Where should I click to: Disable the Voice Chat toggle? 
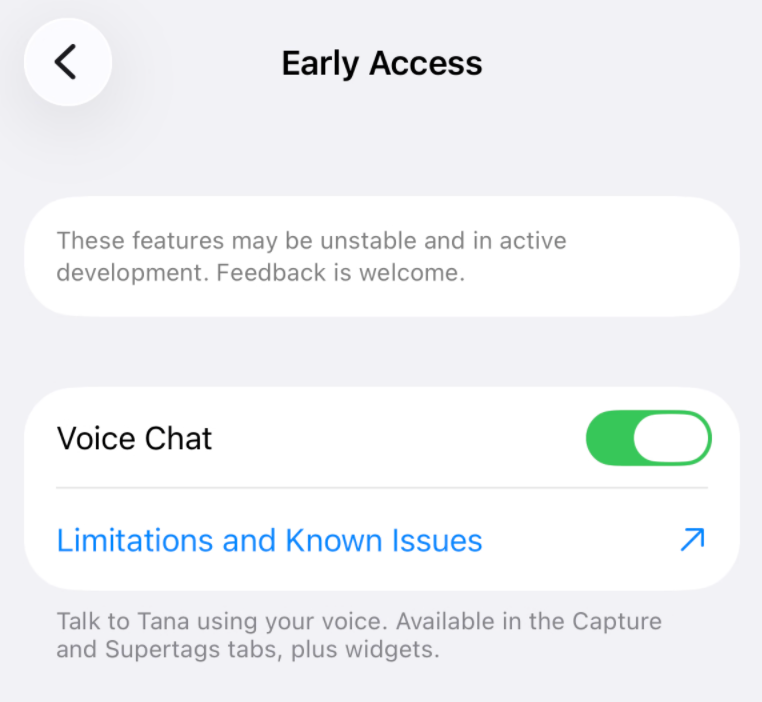648,438
